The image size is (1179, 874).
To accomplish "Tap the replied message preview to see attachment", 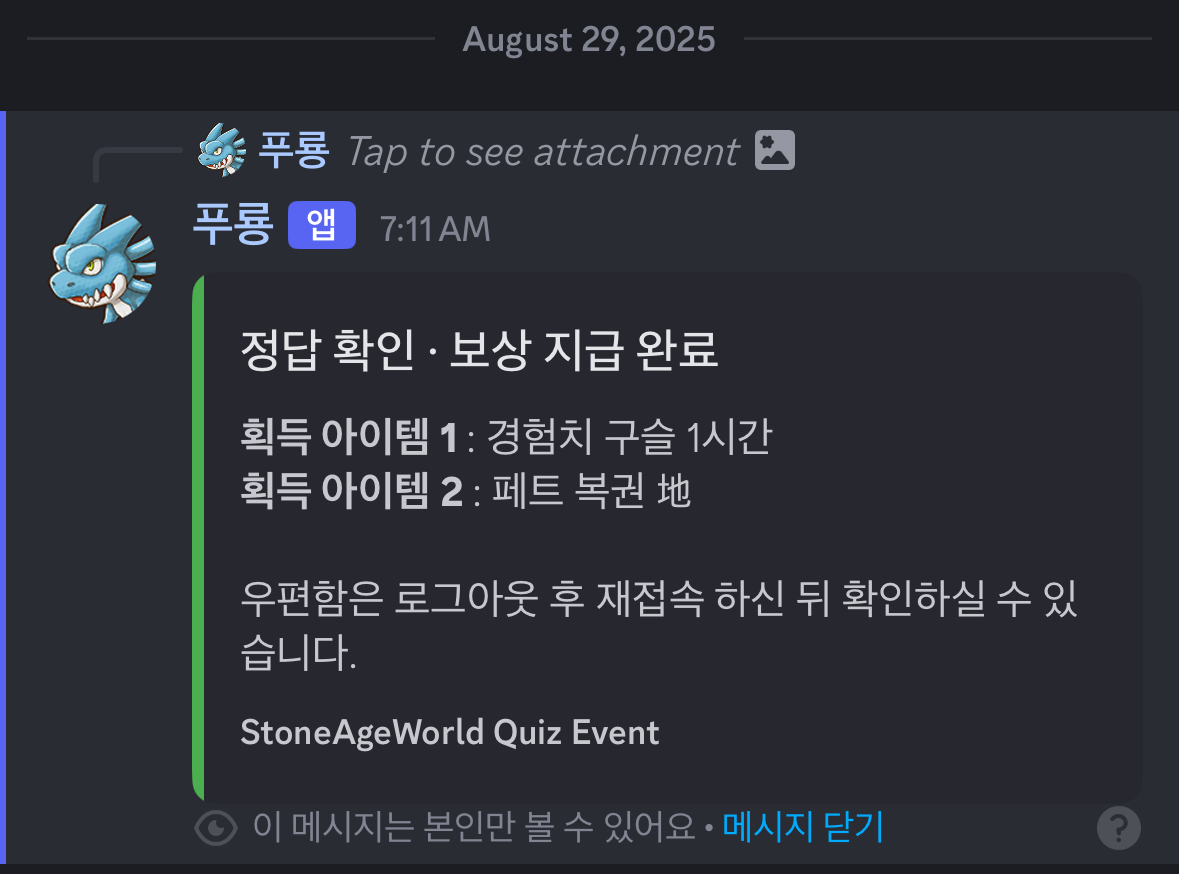I will pos(542,152).
